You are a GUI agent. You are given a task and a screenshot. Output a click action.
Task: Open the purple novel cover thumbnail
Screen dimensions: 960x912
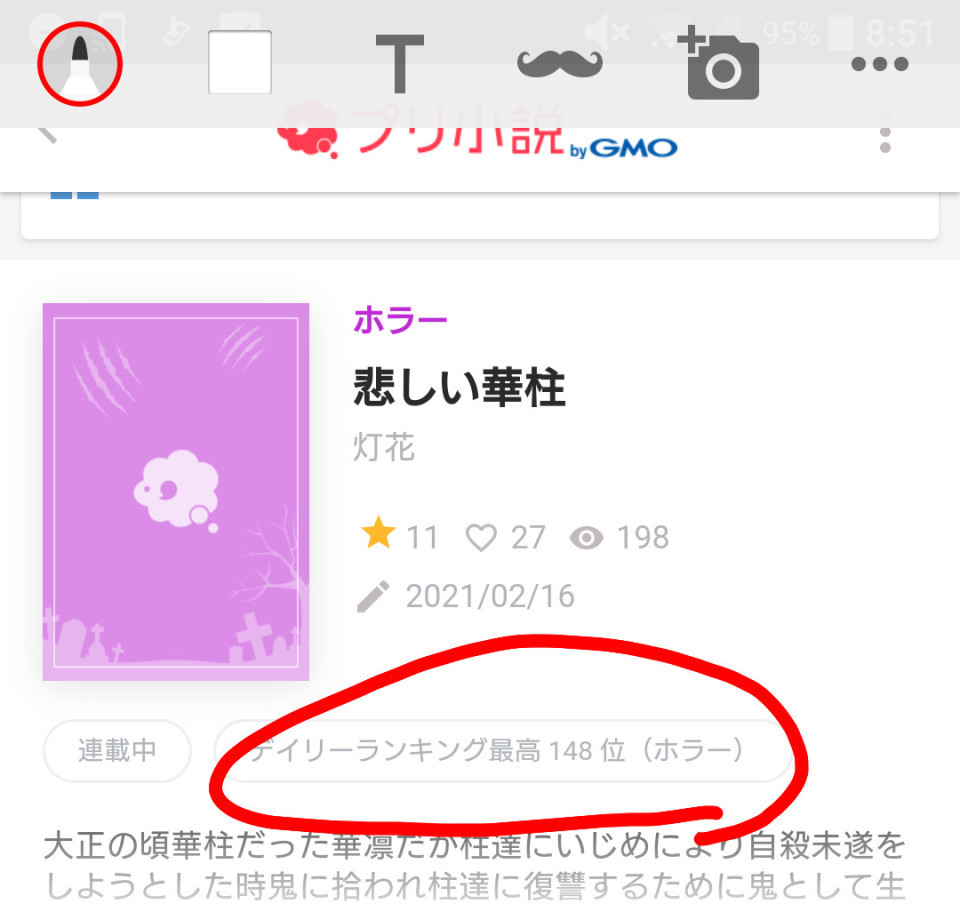176,491
